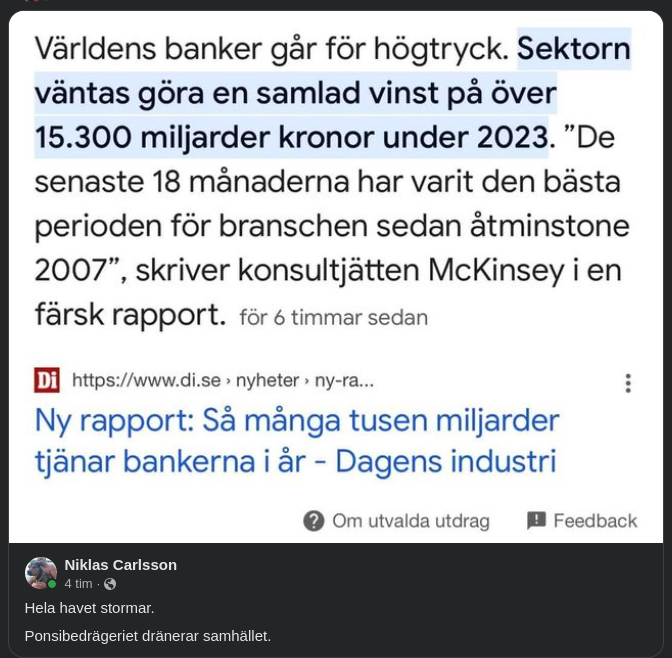The width and height of the screenshot is (672, 658).
Task: Open the post via the 4 tim timestamp
Action: [x=78, y=584]
